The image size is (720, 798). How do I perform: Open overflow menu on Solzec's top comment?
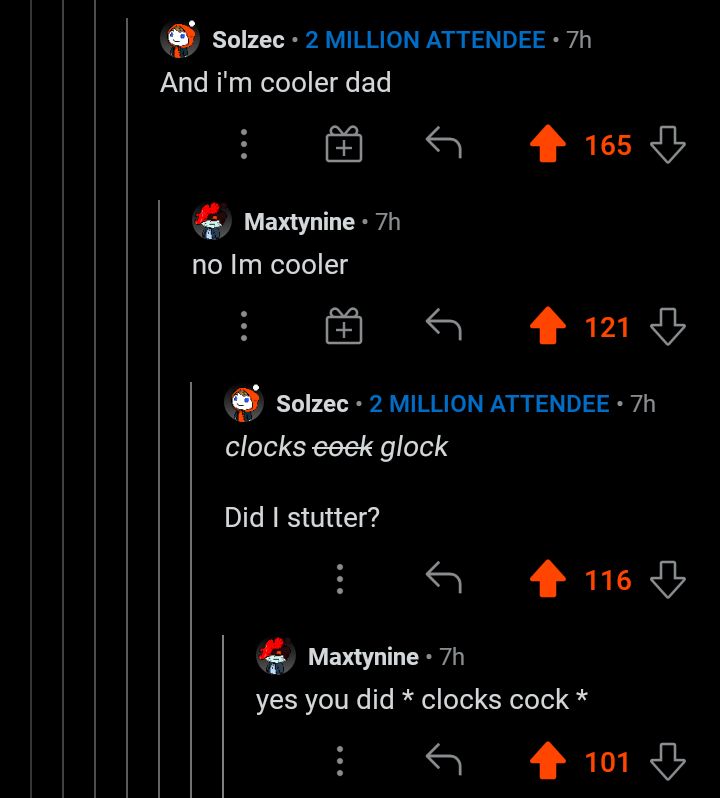243,143
